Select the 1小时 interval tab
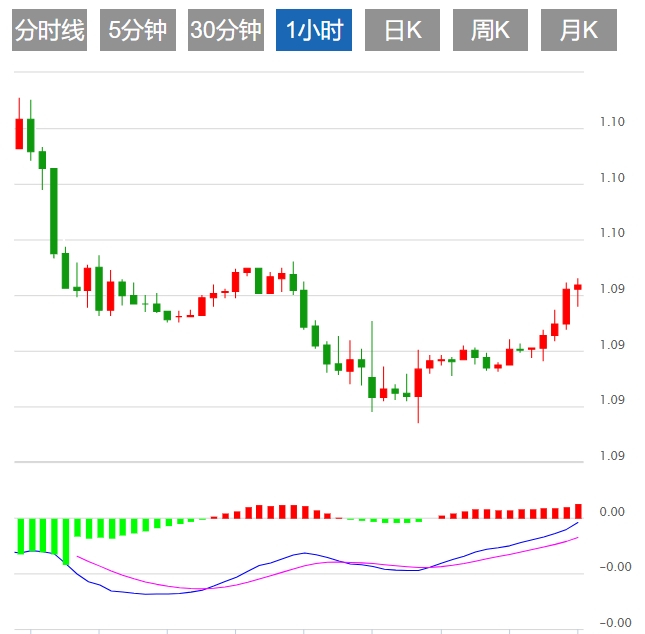The width and height of the screenshot is (645, 634). [314, 31]
